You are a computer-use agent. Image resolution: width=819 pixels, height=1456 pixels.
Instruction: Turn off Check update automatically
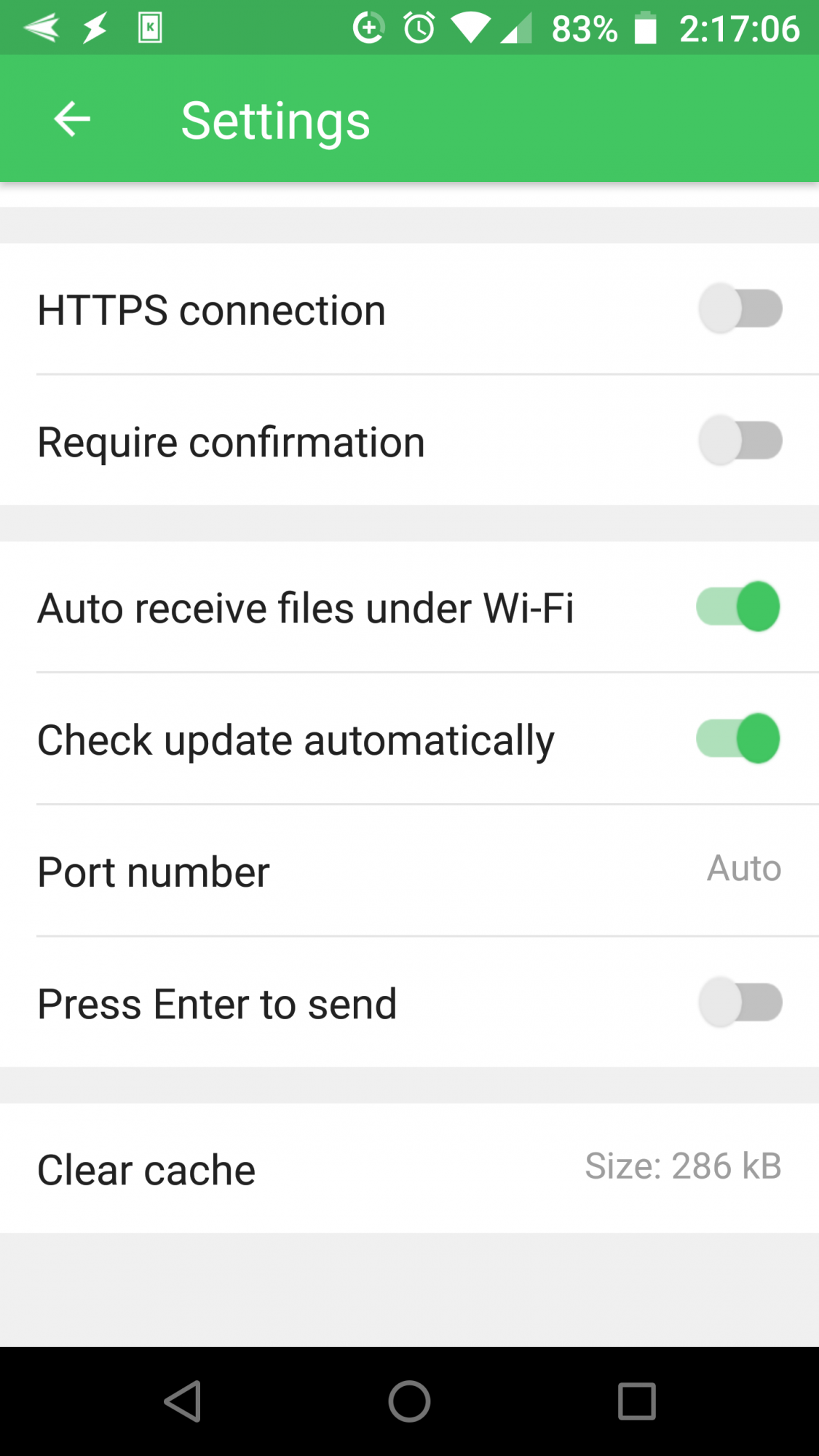pos(738,738)
